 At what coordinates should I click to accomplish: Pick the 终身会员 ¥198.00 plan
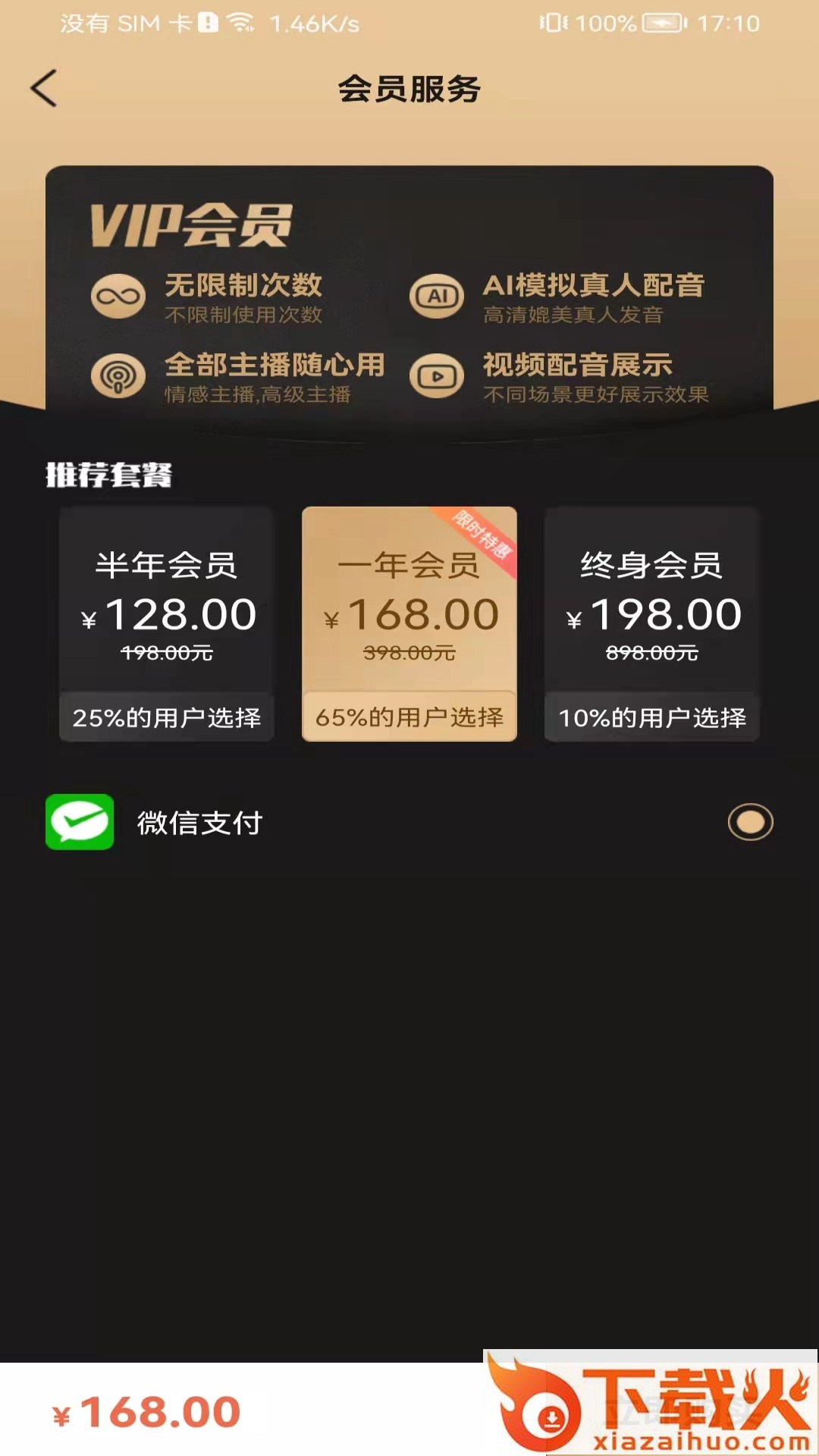652,624
